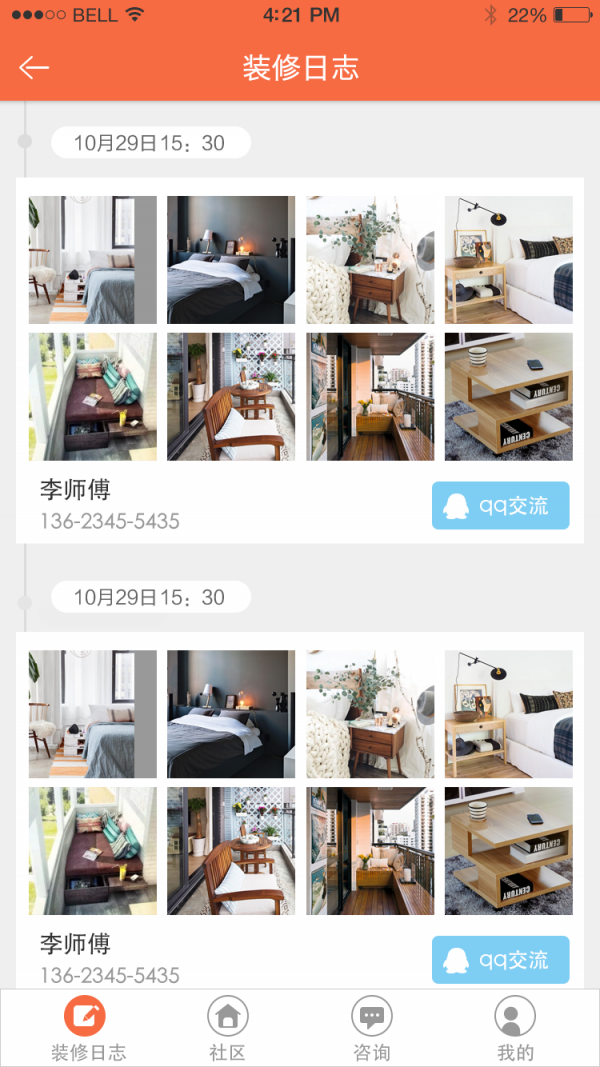Screen dimensions: 600x1067
Task: View the balcony sofa bed photo in second entry
Action: click(x=93, y=851)
